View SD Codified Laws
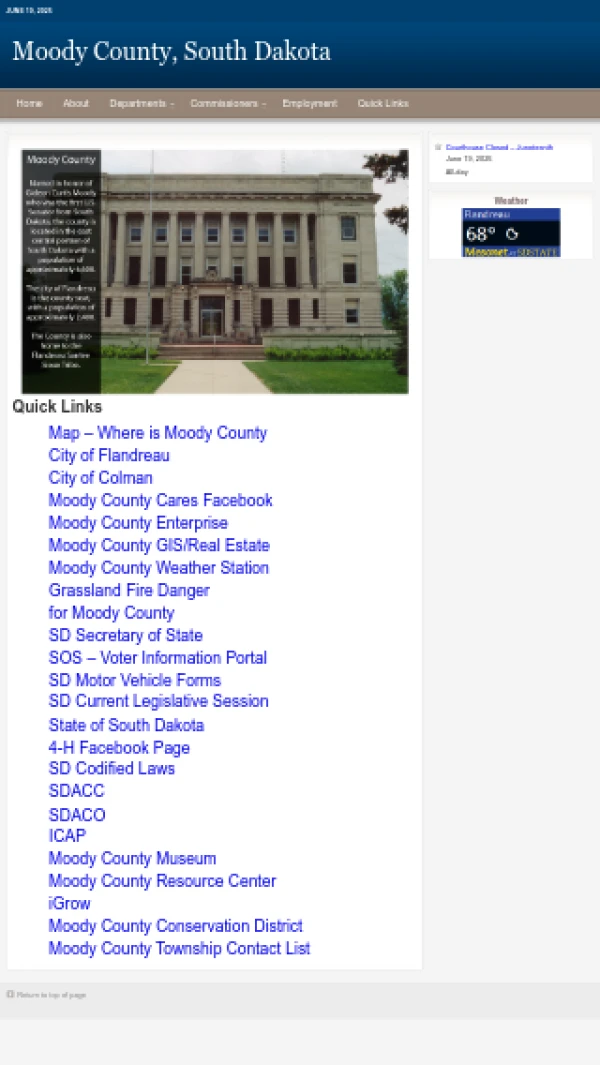This screenshot has height=1065, width=600. pos(111,769)
